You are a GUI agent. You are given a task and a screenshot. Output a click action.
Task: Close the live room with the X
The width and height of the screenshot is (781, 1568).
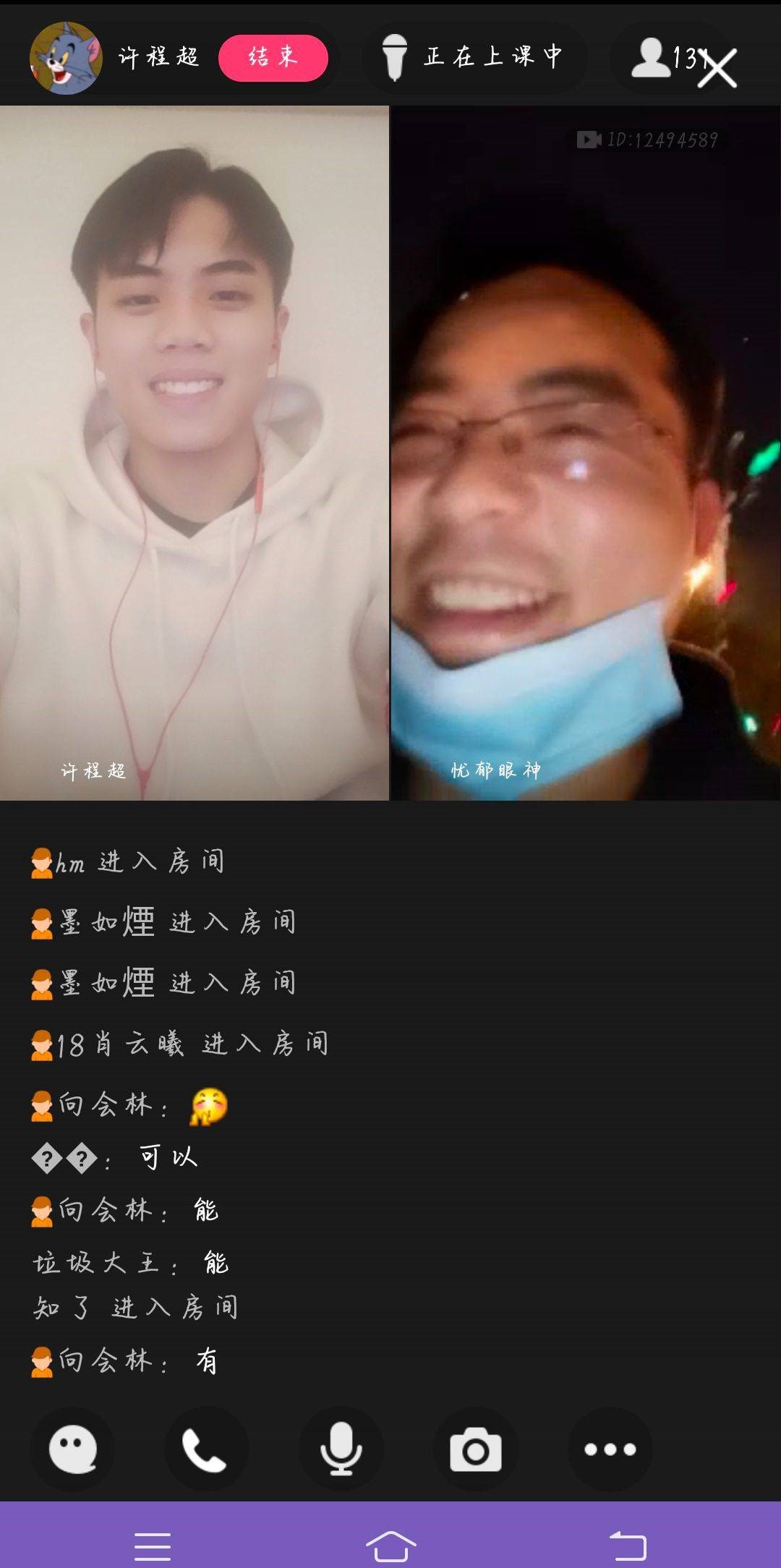click(717, 69)
